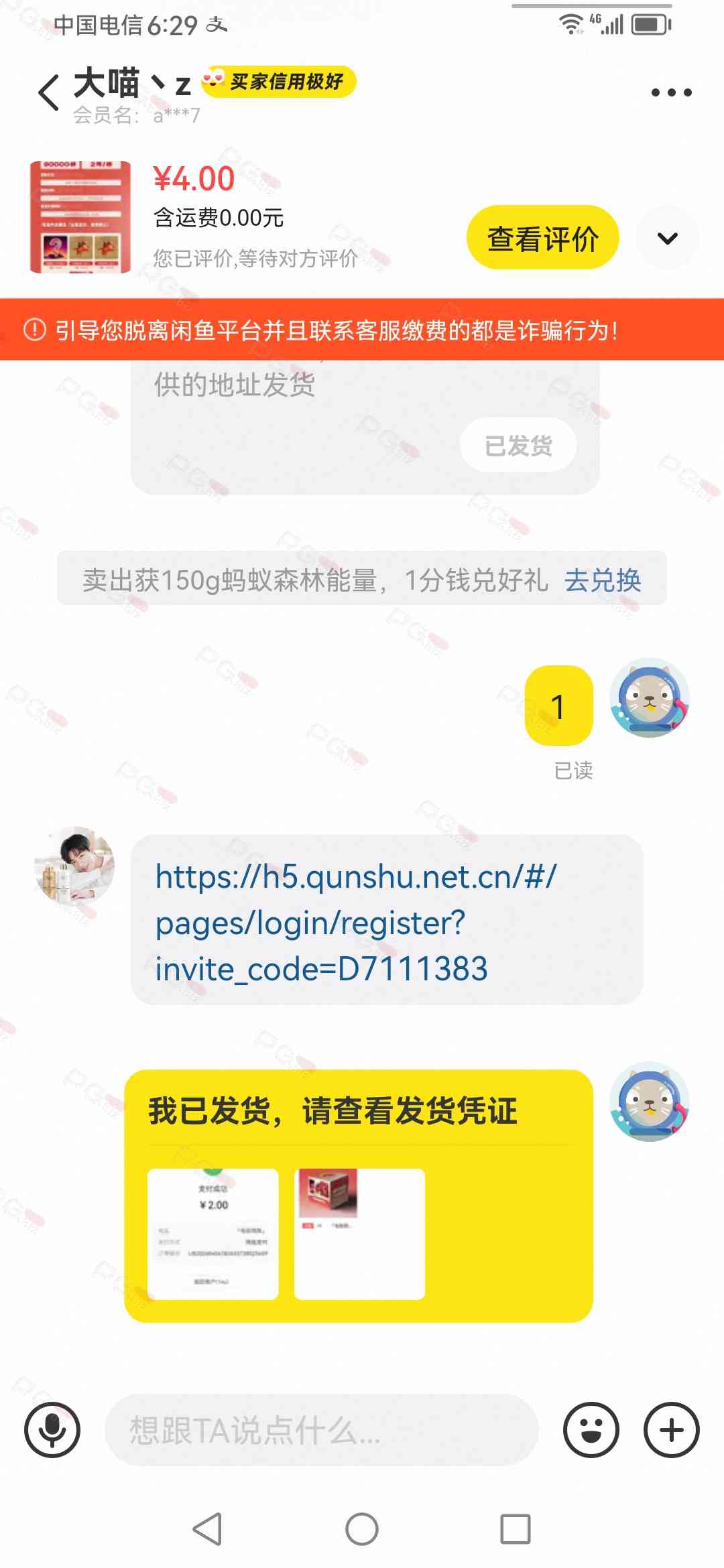This screenshot has height=1568, width=724.
Task: Open recent apps via the square button
Action: pos(515,1529)
